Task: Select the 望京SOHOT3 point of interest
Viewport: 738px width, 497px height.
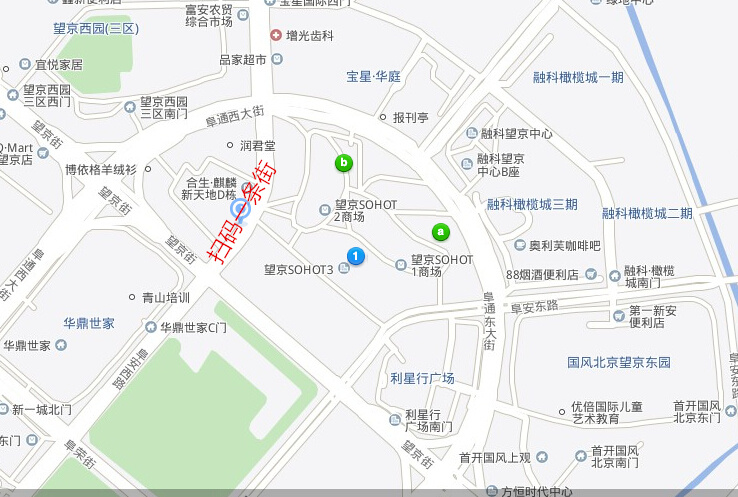Action: (x=344, y=269)
